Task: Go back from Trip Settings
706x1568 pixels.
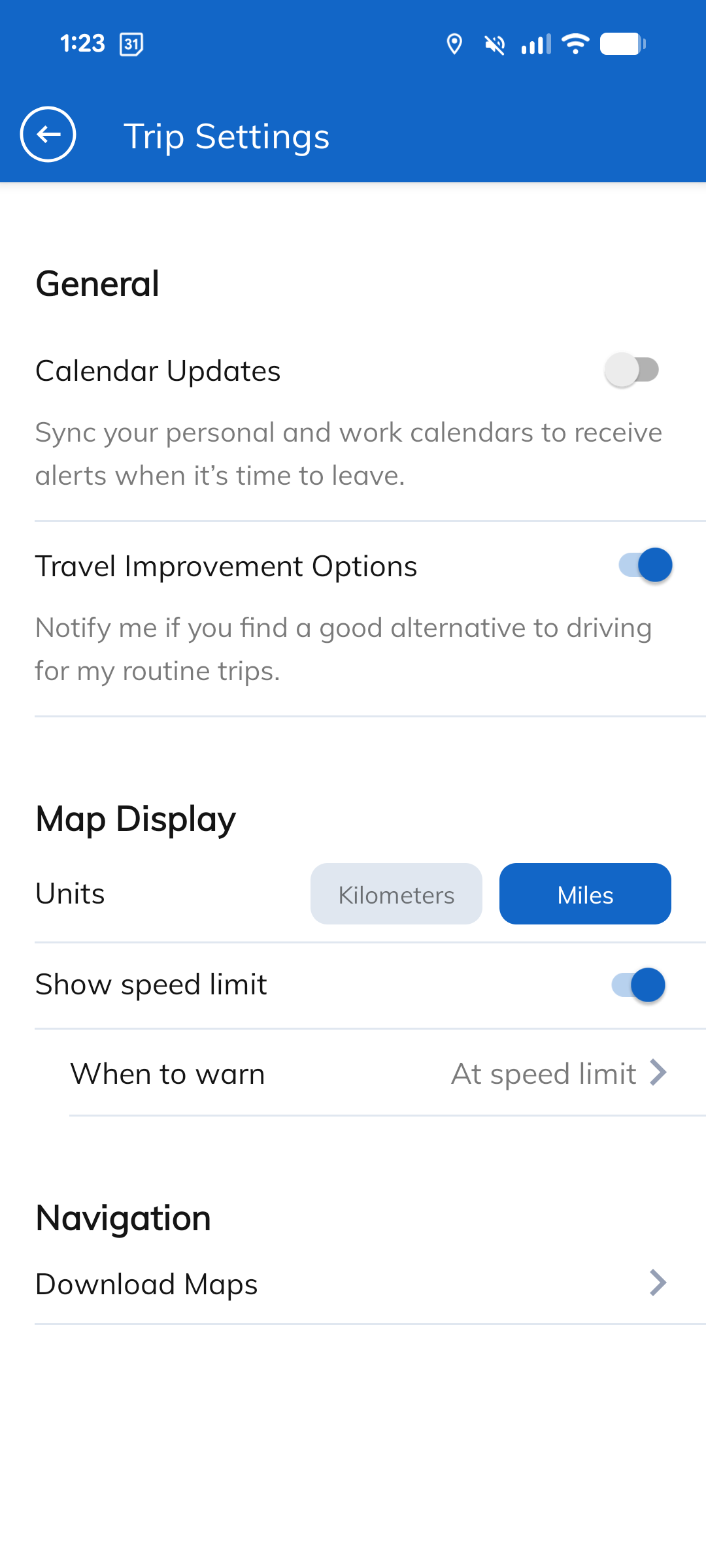Action: pos(48,135)
